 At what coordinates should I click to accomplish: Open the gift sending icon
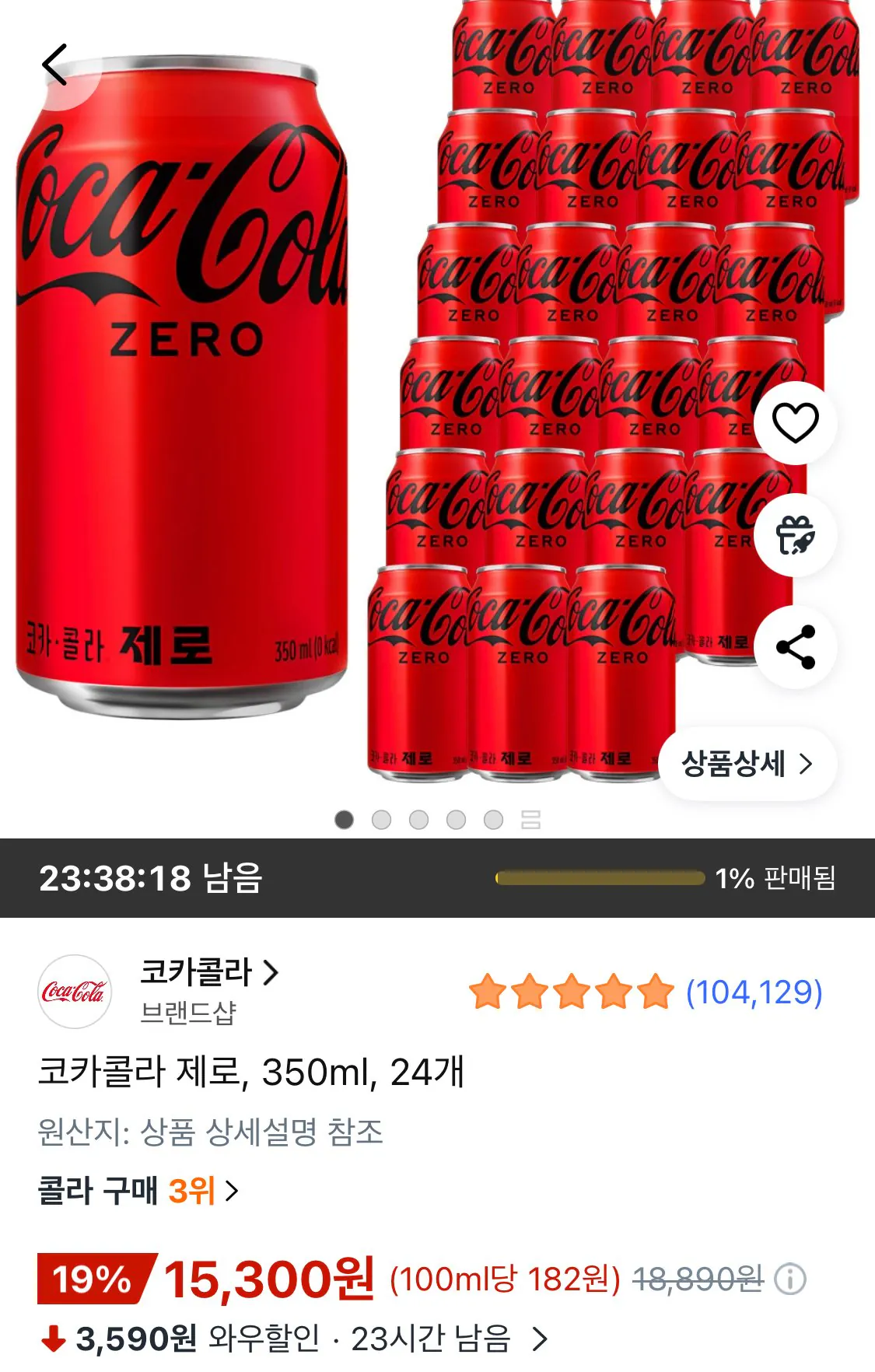click(x=795, y=534)
